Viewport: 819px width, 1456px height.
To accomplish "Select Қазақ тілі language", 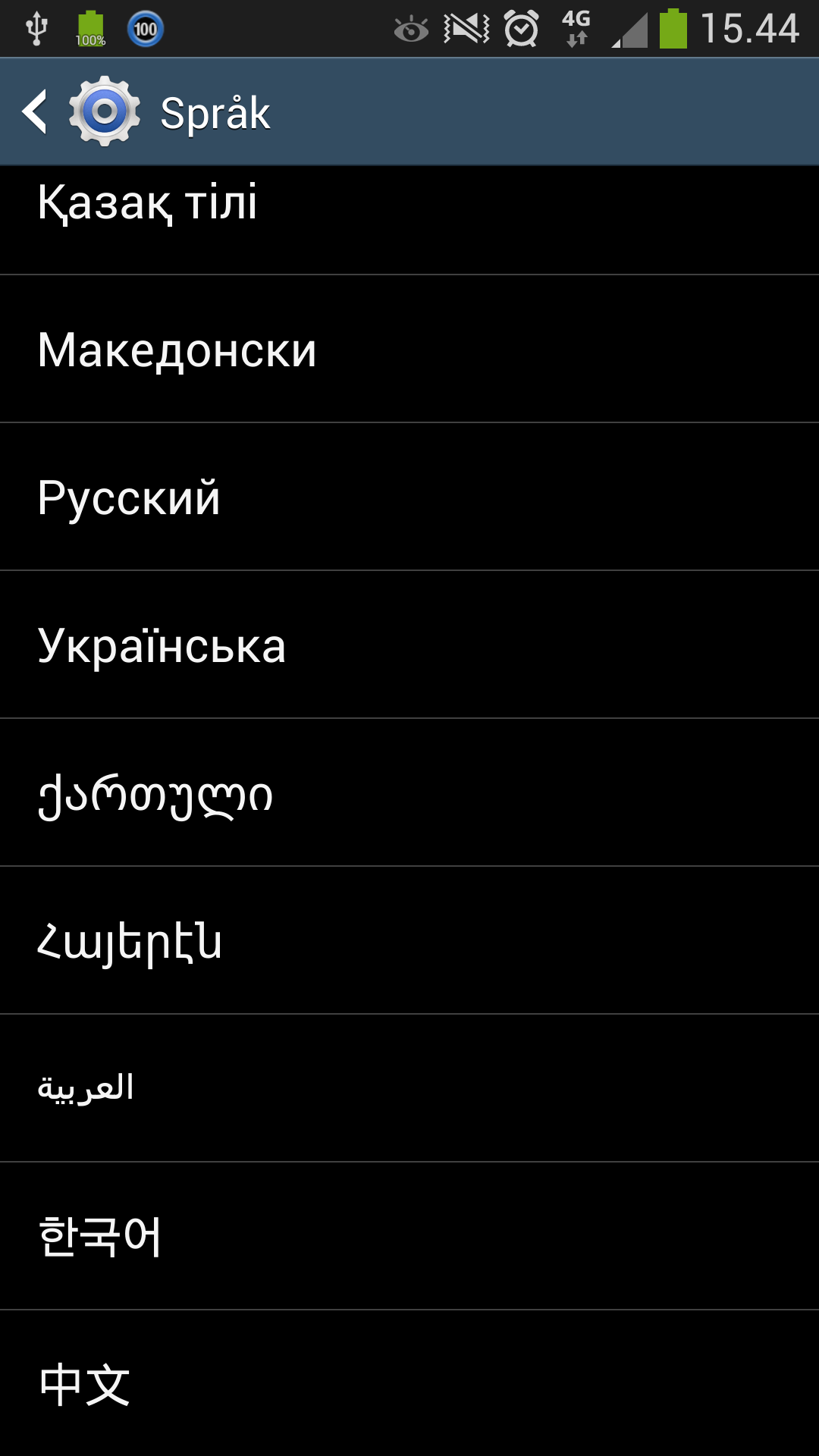I will (x=409, y=220).
